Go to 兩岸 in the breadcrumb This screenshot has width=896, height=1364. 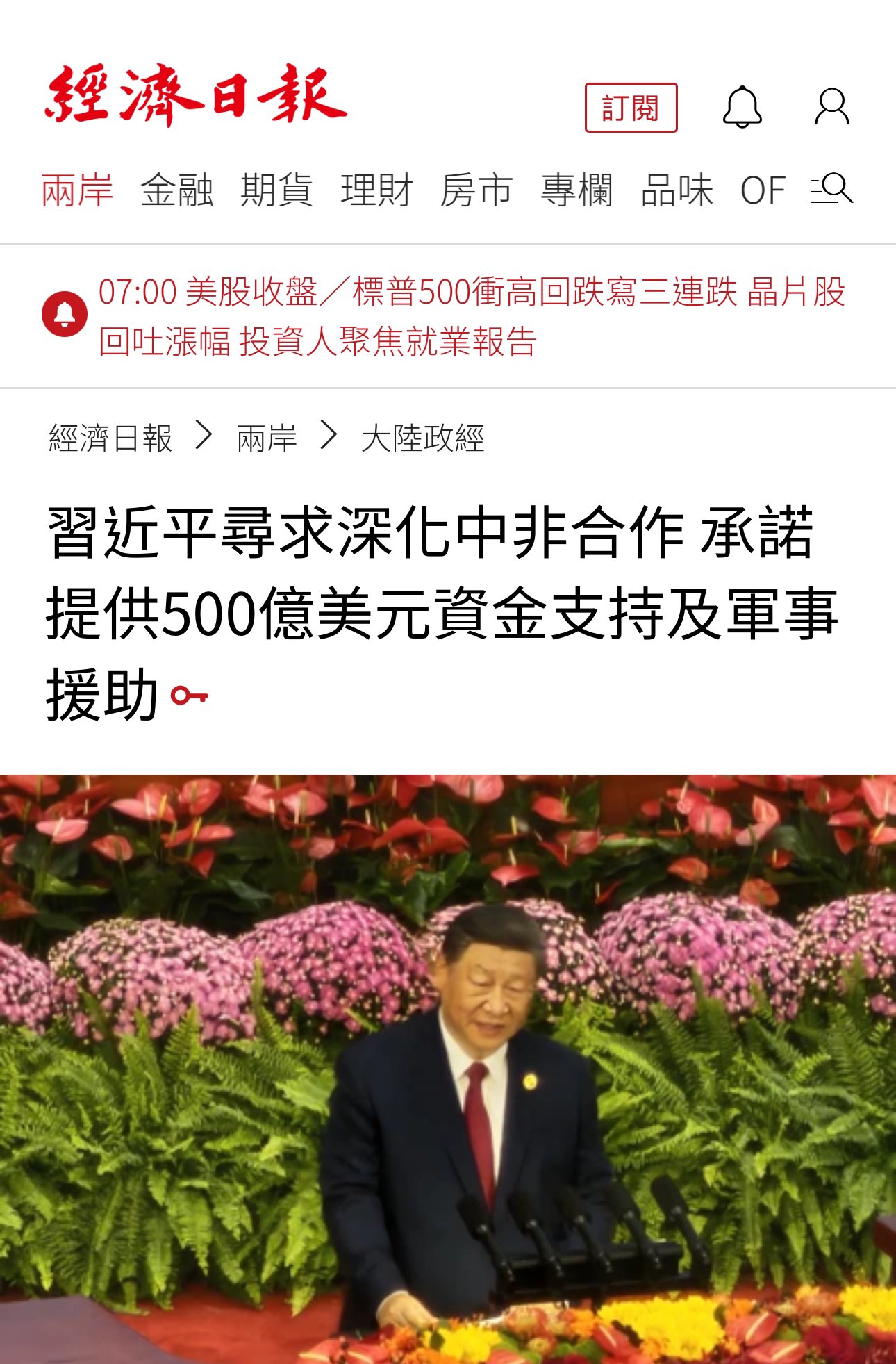(x=267, y=438)
